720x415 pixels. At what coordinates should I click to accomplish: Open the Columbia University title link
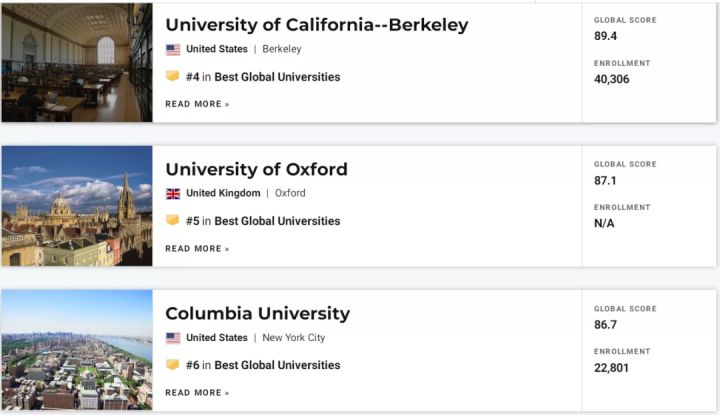tap(257, 313)
